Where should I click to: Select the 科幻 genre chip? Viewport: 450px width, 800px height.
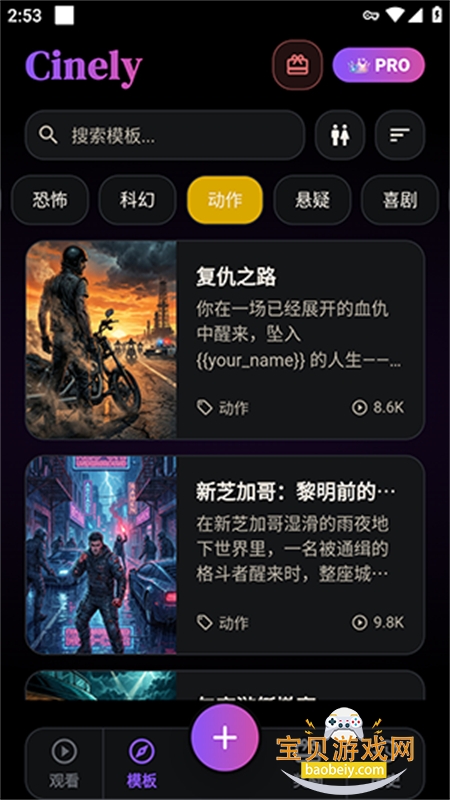[137, 200]
